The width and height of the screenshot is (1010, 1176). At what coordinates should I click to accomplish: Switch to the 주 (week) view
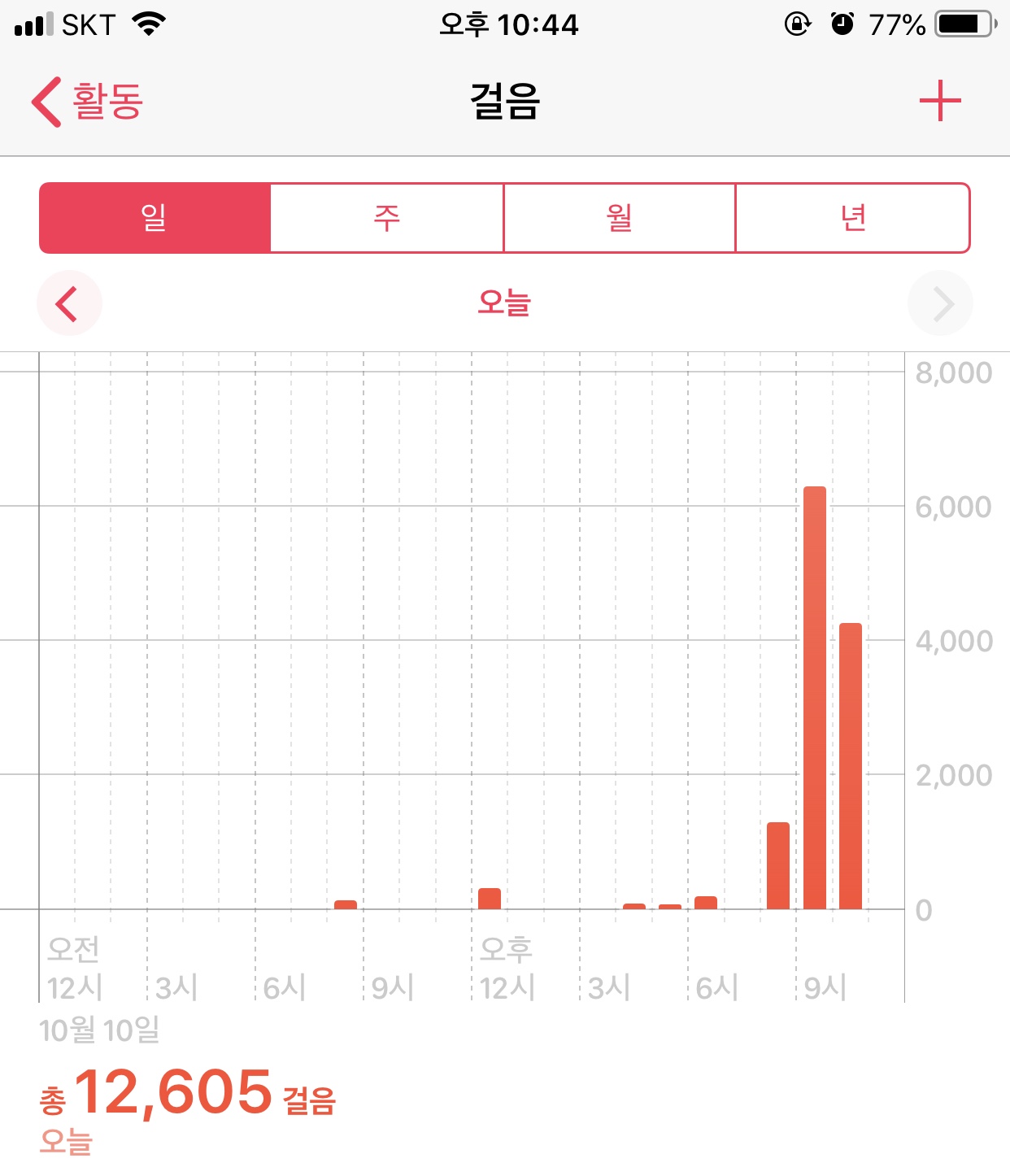(387, 218)
